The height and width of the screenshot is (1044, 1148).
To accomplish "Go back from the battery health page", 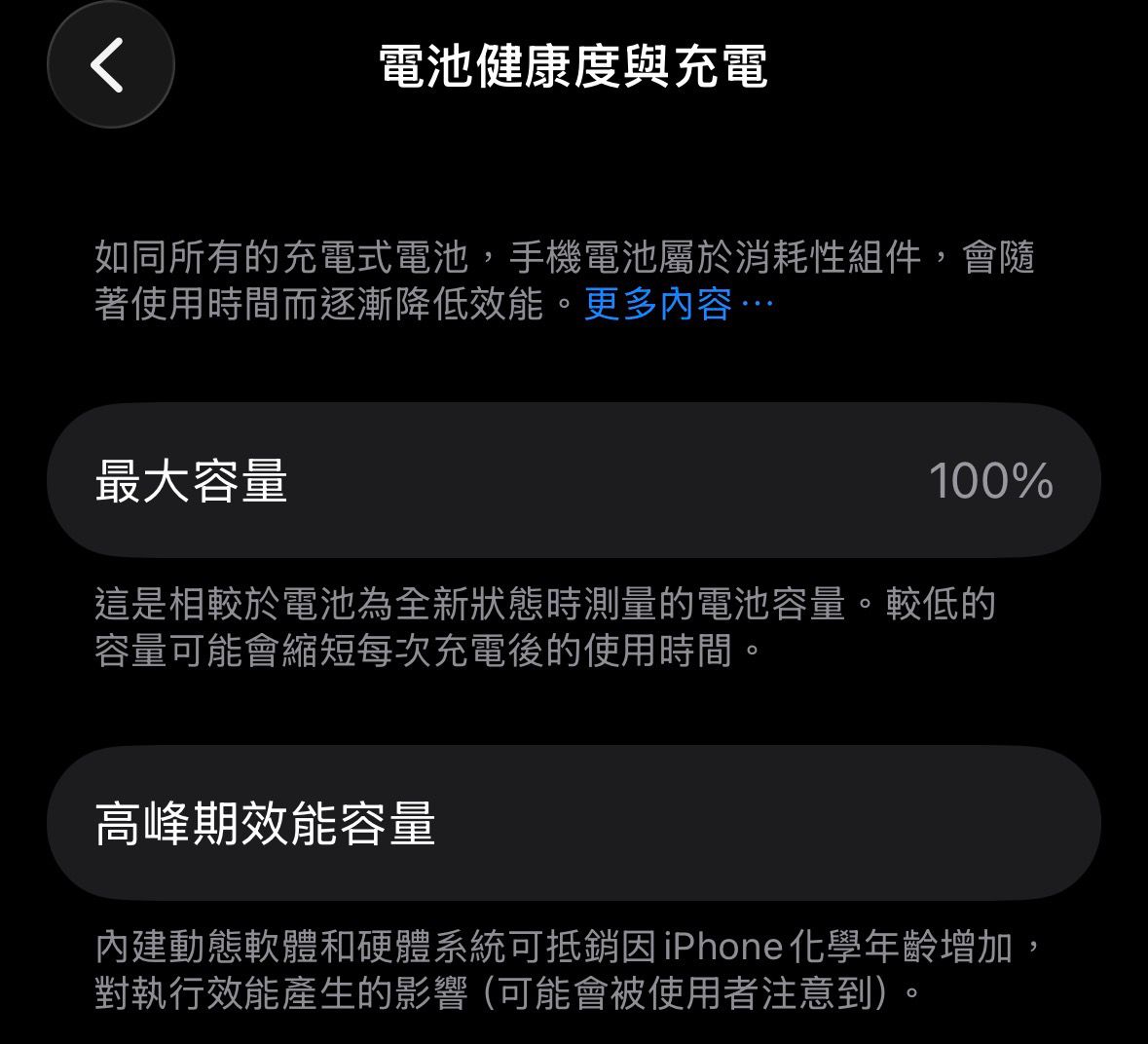I will (110, 65).
